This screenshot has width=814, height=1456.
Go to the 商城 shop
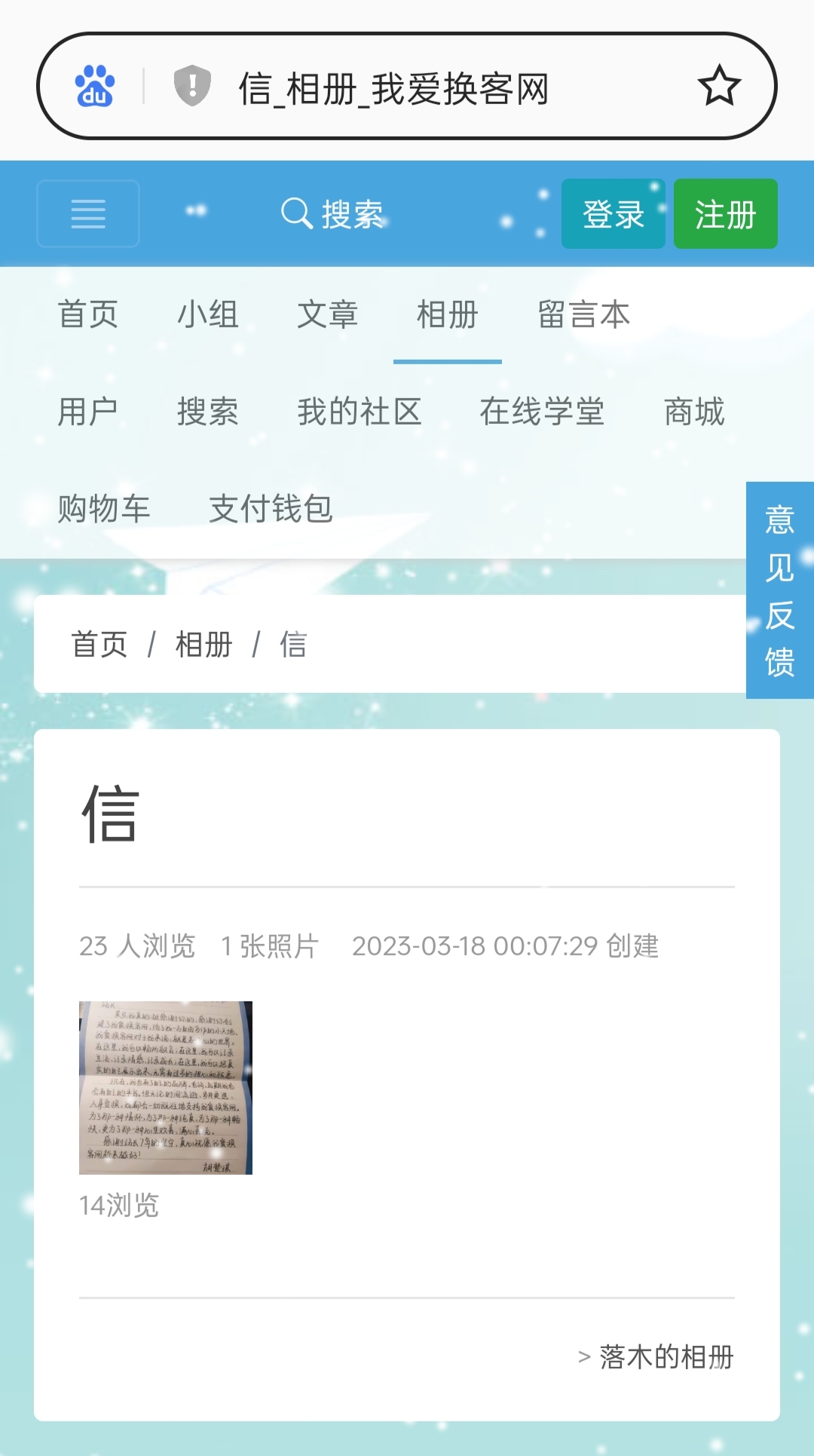pyautogui.click(x=694, y=412)
